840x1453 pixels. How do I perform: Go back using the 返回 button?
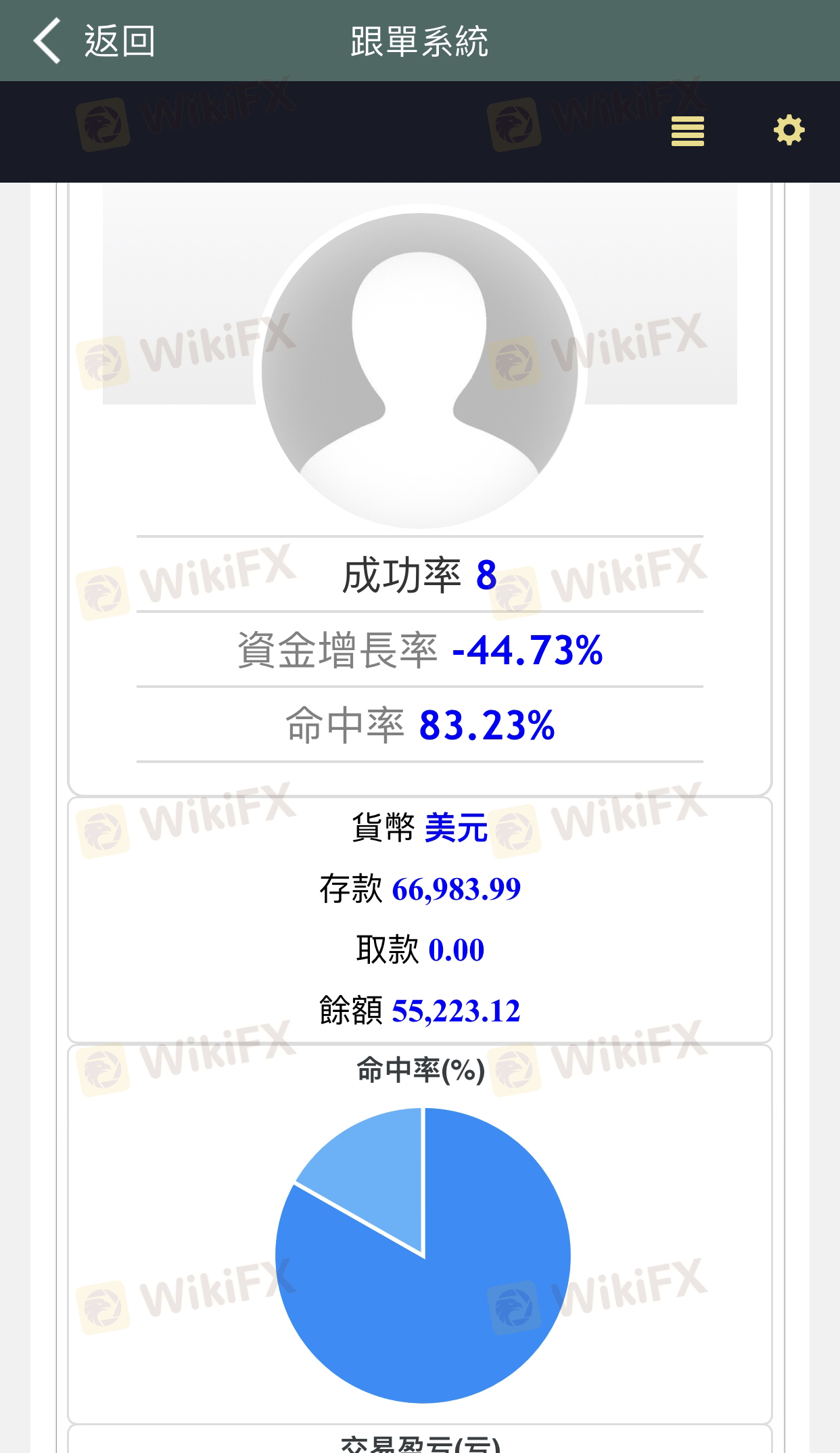[95, 41]
